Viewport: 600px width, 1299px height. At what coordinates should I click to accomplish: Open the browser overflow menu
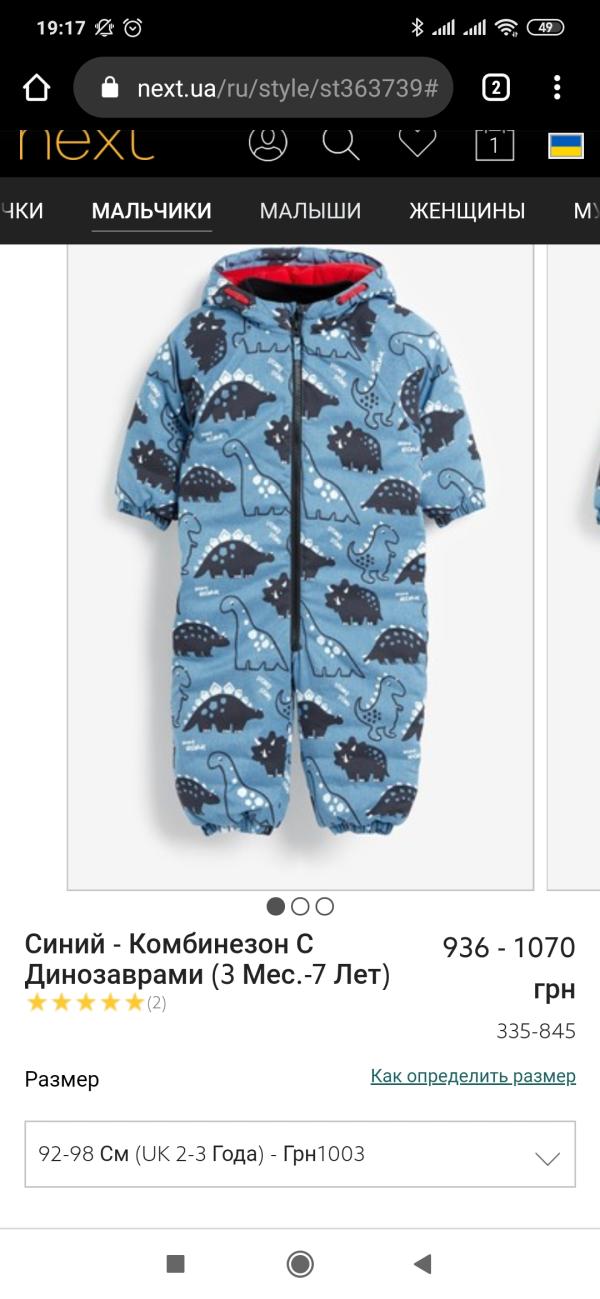(557, 88)
